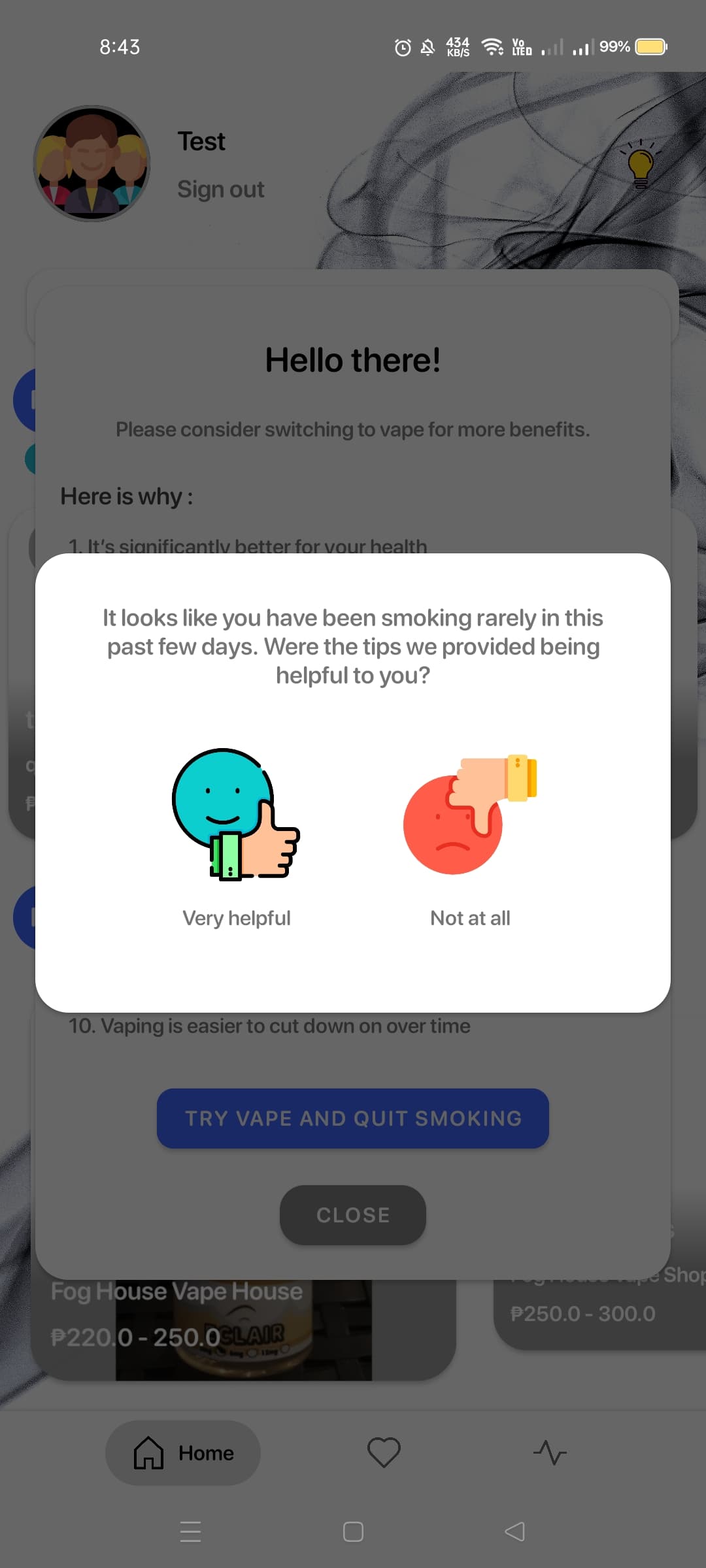Select the thumbs-down 'Not at all' icon

tap(469, 817)
